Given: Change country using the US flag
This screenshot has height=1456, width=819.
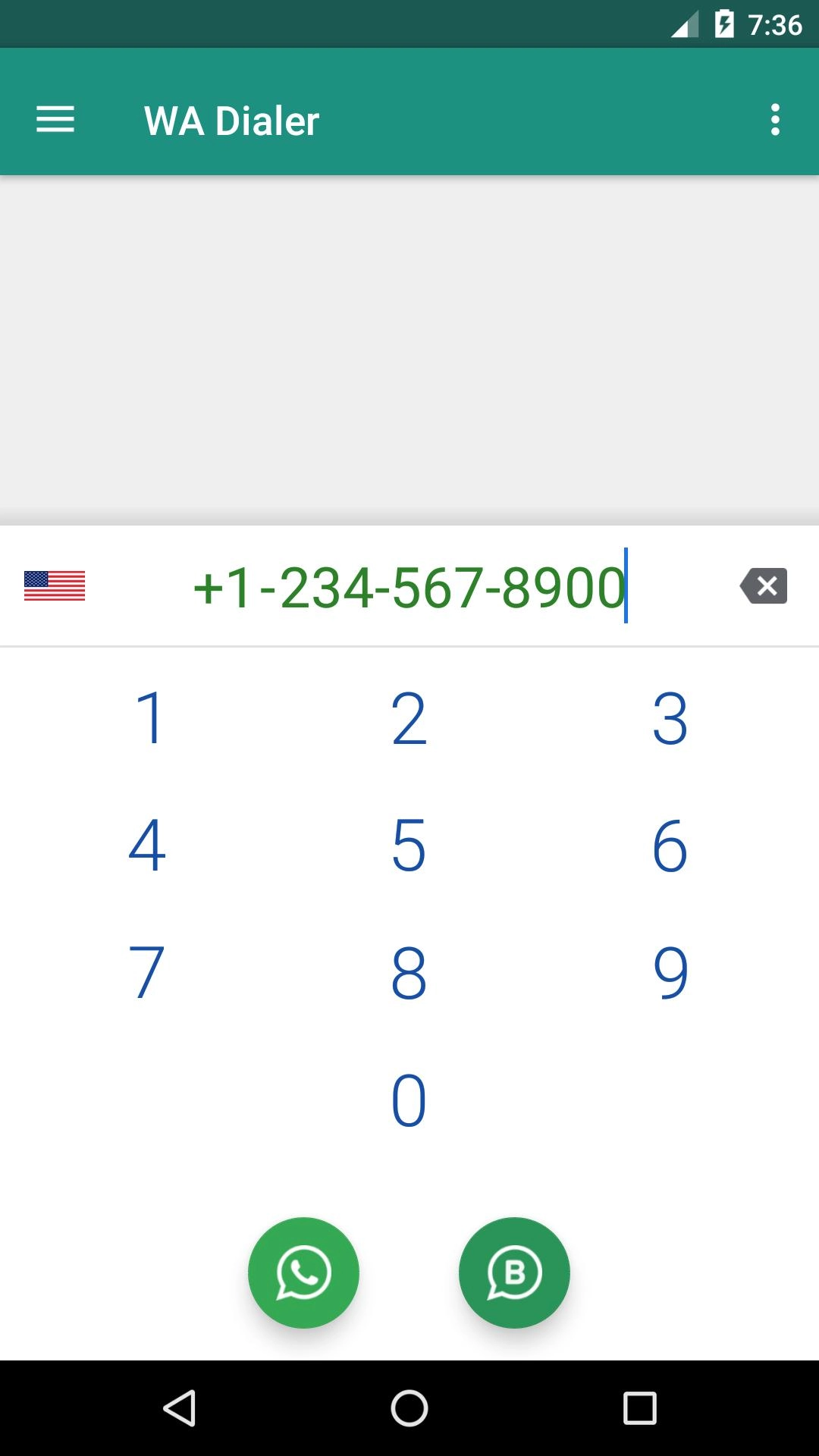Looking at the screenshot, I should click(x=55, y=586).
